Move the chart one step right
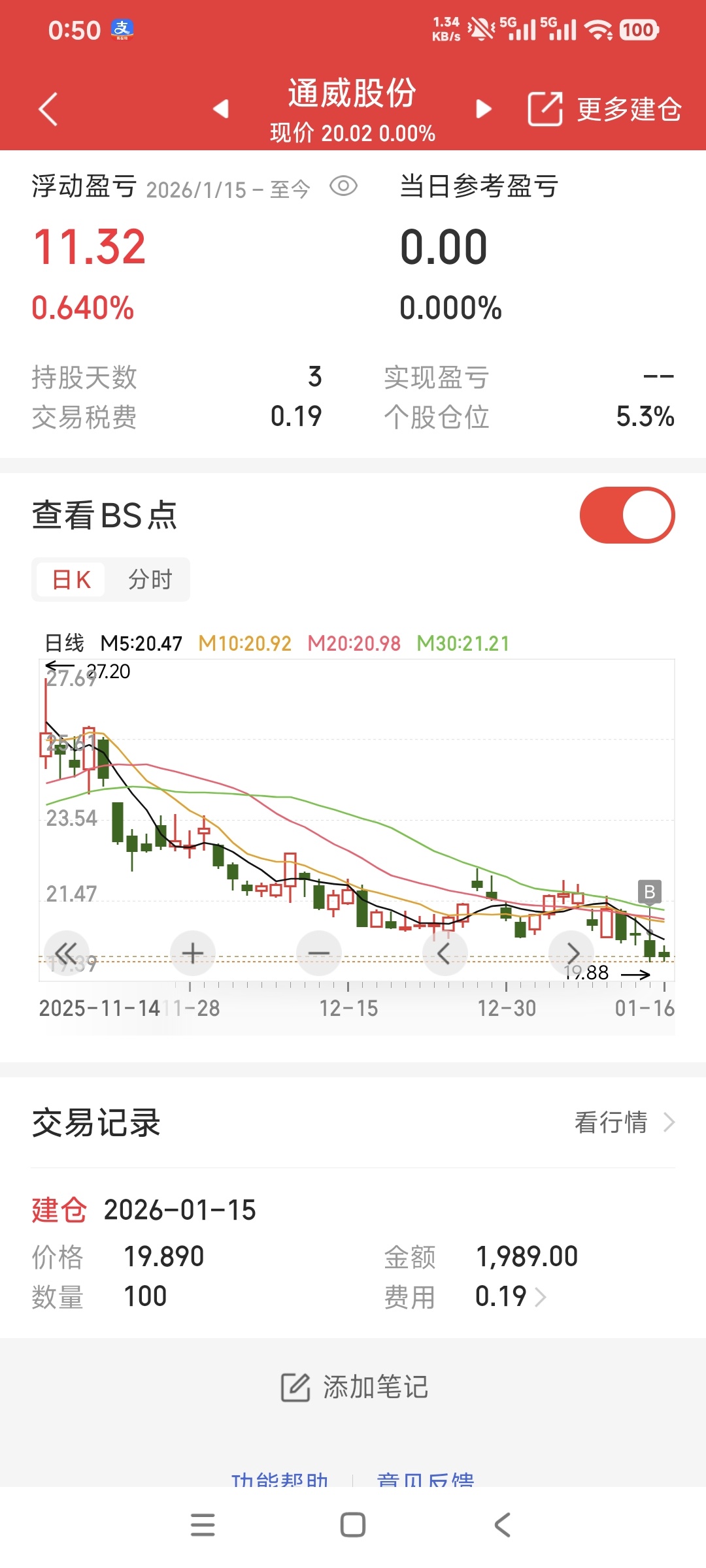706x1568 pixels. pos(572,953)
